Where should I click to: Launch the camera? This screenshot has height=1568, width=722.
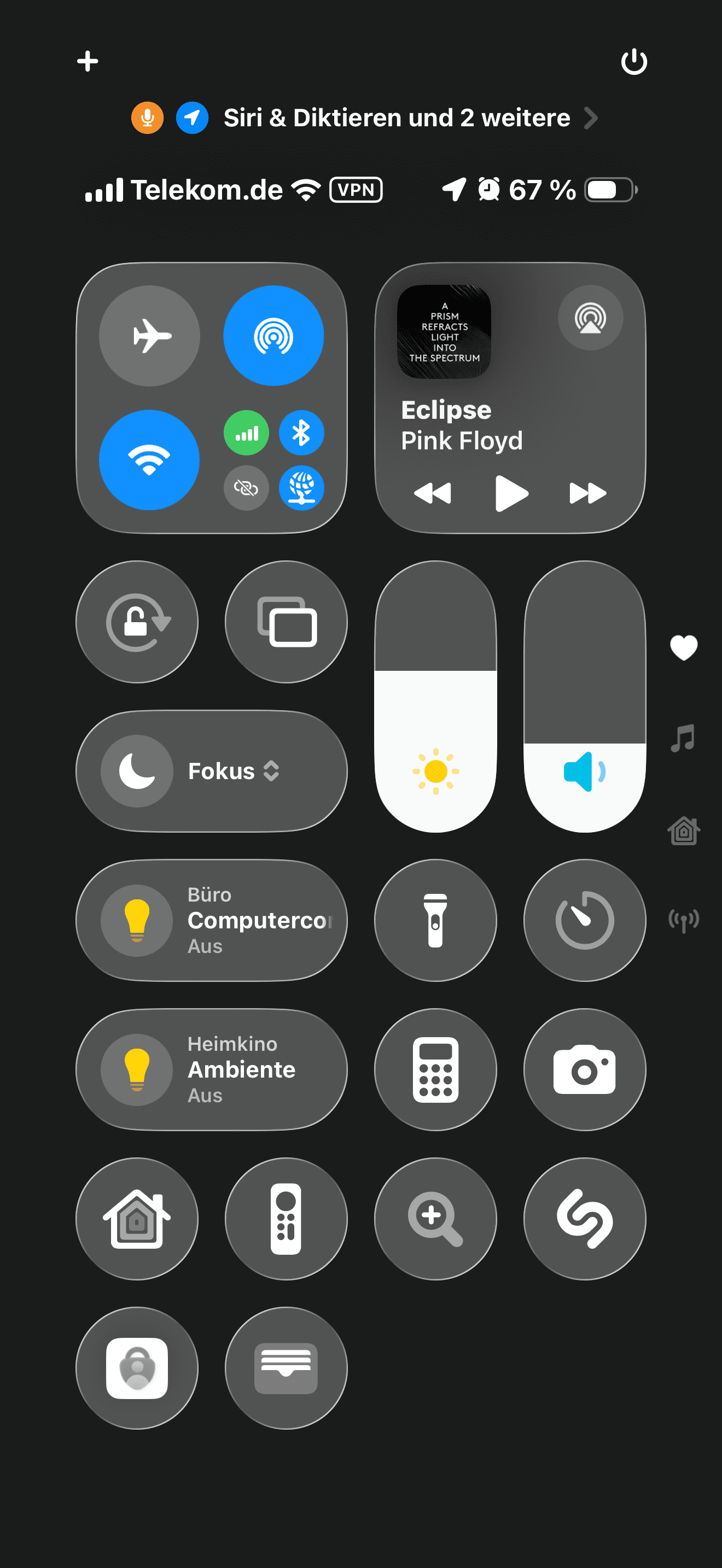click(584, 1069)
